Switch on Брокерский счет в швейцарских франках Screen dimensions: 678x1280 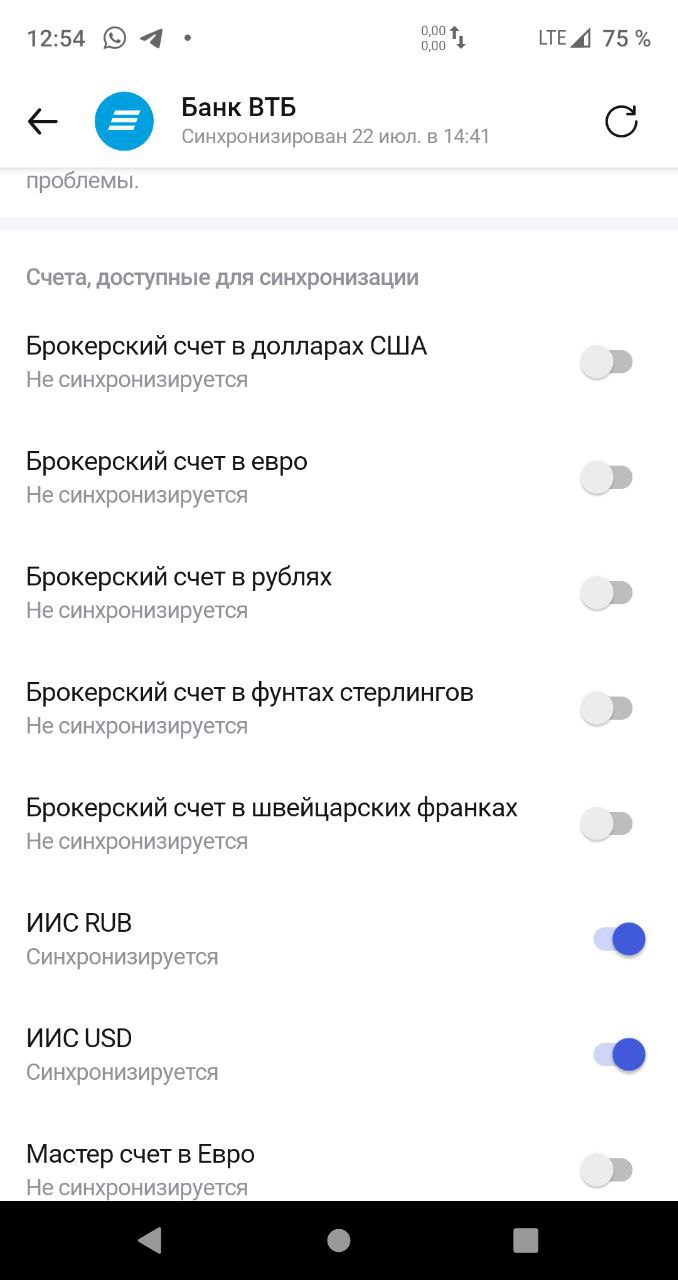coord(607,824)
